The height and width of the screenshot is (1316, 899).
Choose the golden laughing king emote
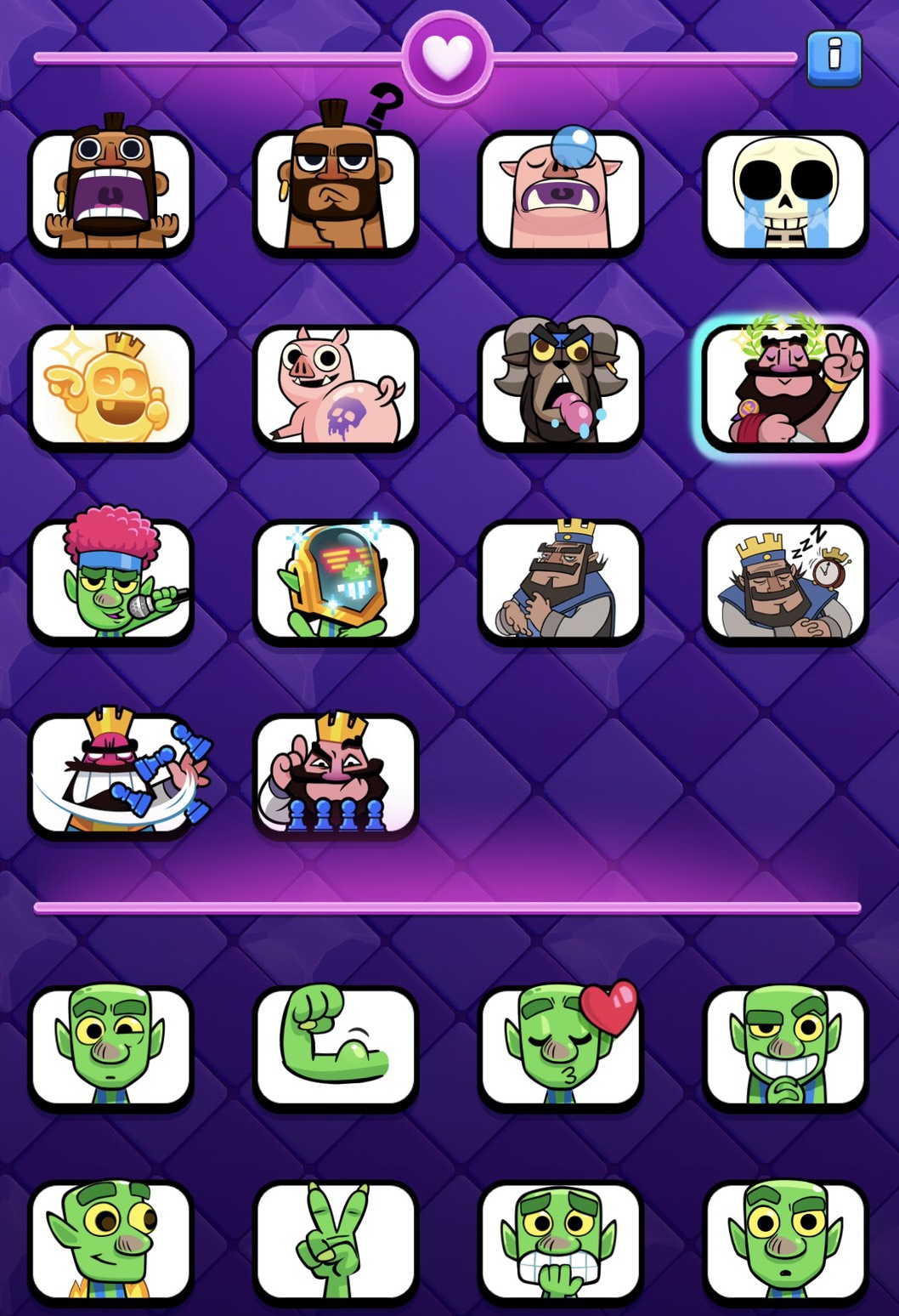[x=111, y=387]
